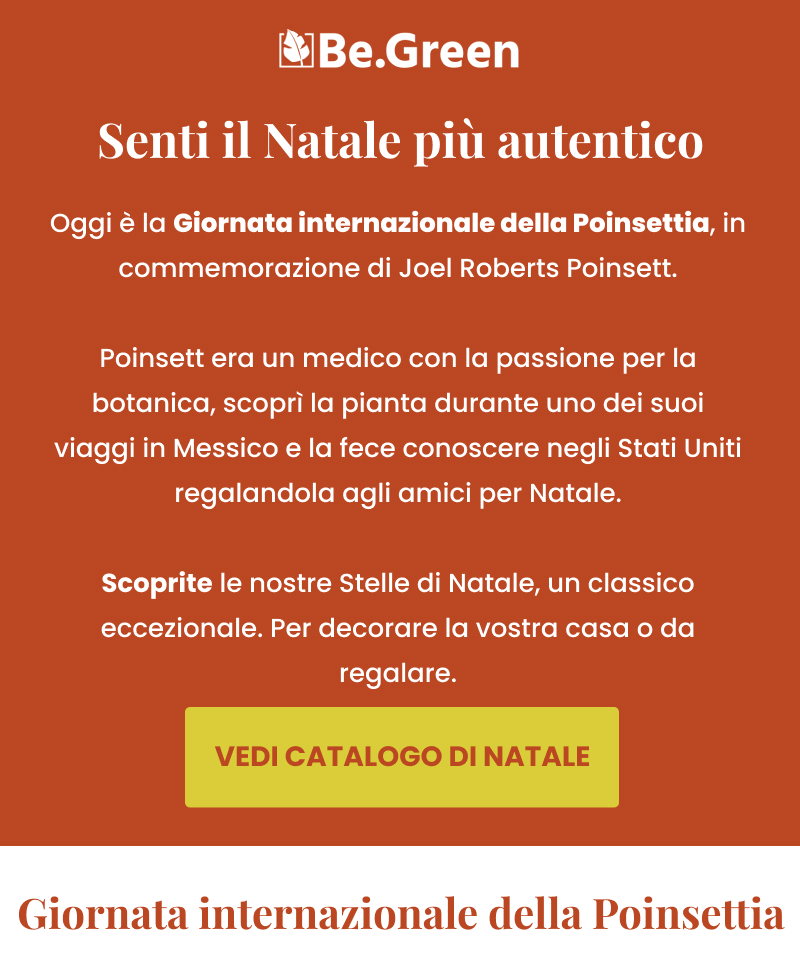The height and width of the screenshot is (979, 800).
Task: Open the Vedi Catalogo di Natale button
Action: 401,756
